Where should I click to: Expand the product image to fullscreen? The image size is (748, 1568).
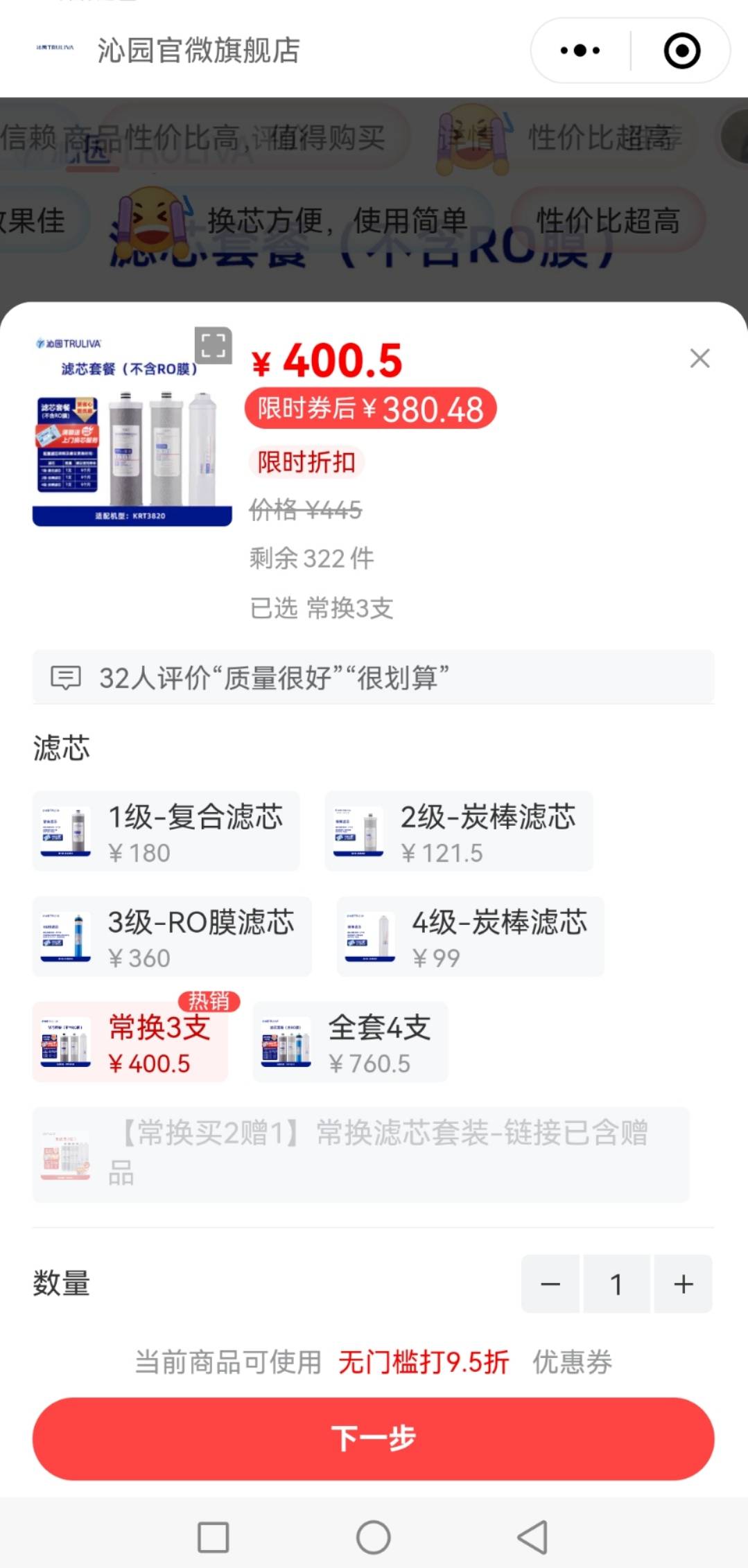(x=213, y=345)
